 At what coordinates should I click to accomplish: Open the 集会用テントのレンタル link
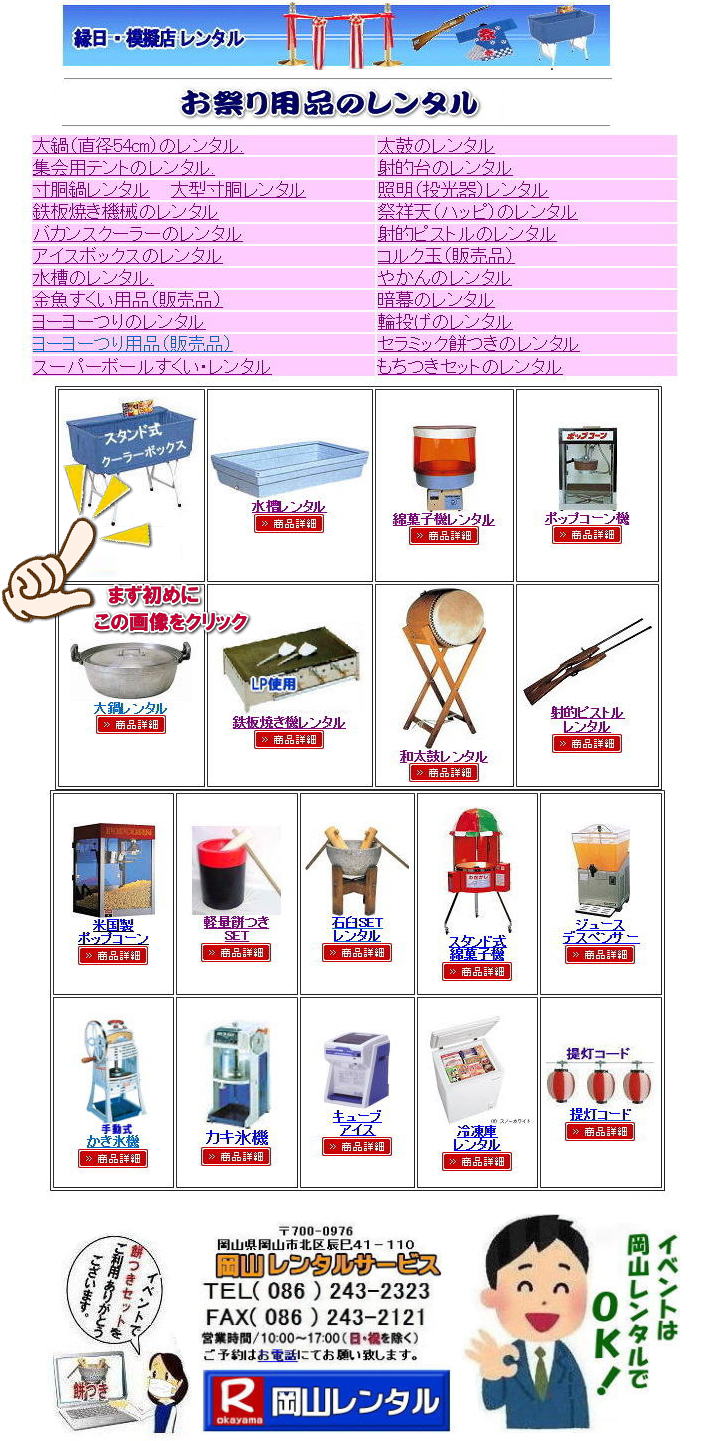[x=123, y=168]
